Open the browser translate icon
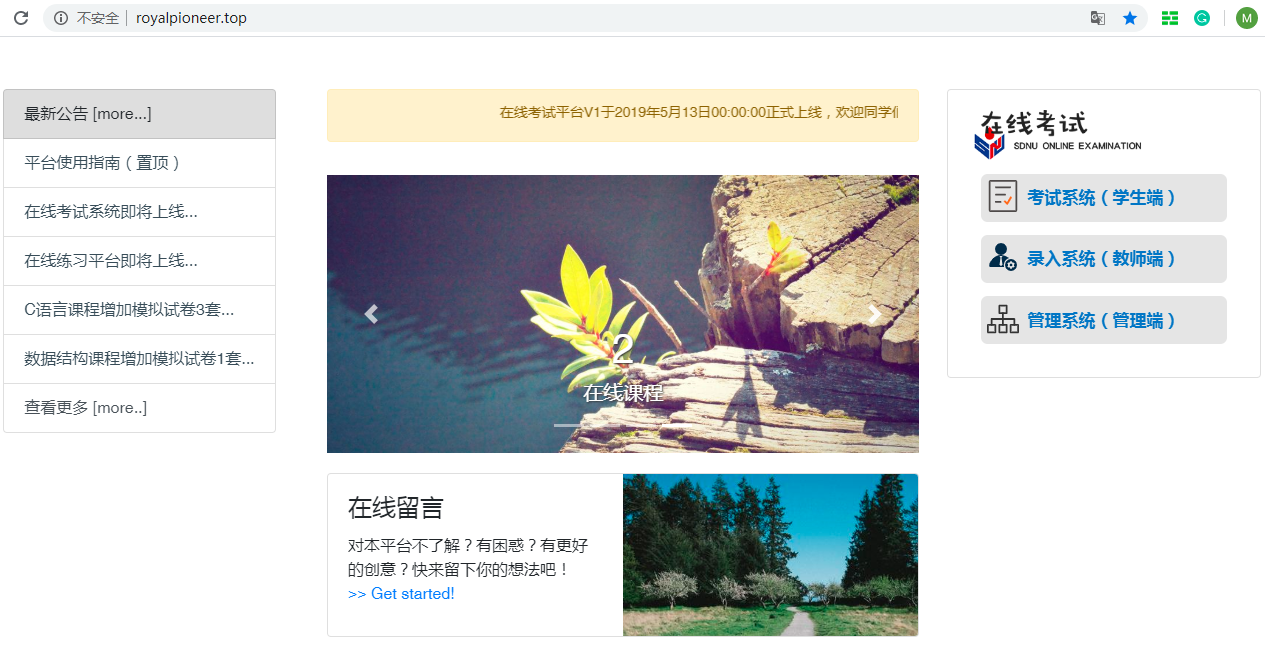 click(1098, 18)
